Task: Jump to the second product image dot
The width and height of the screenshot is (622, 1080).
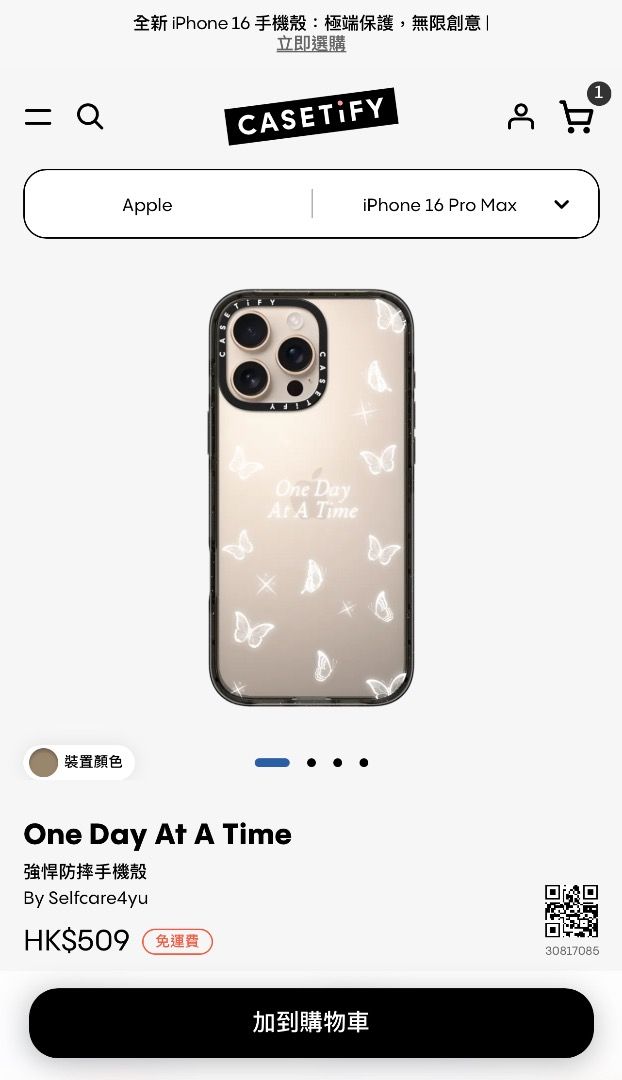Action: tap(312, 763)
